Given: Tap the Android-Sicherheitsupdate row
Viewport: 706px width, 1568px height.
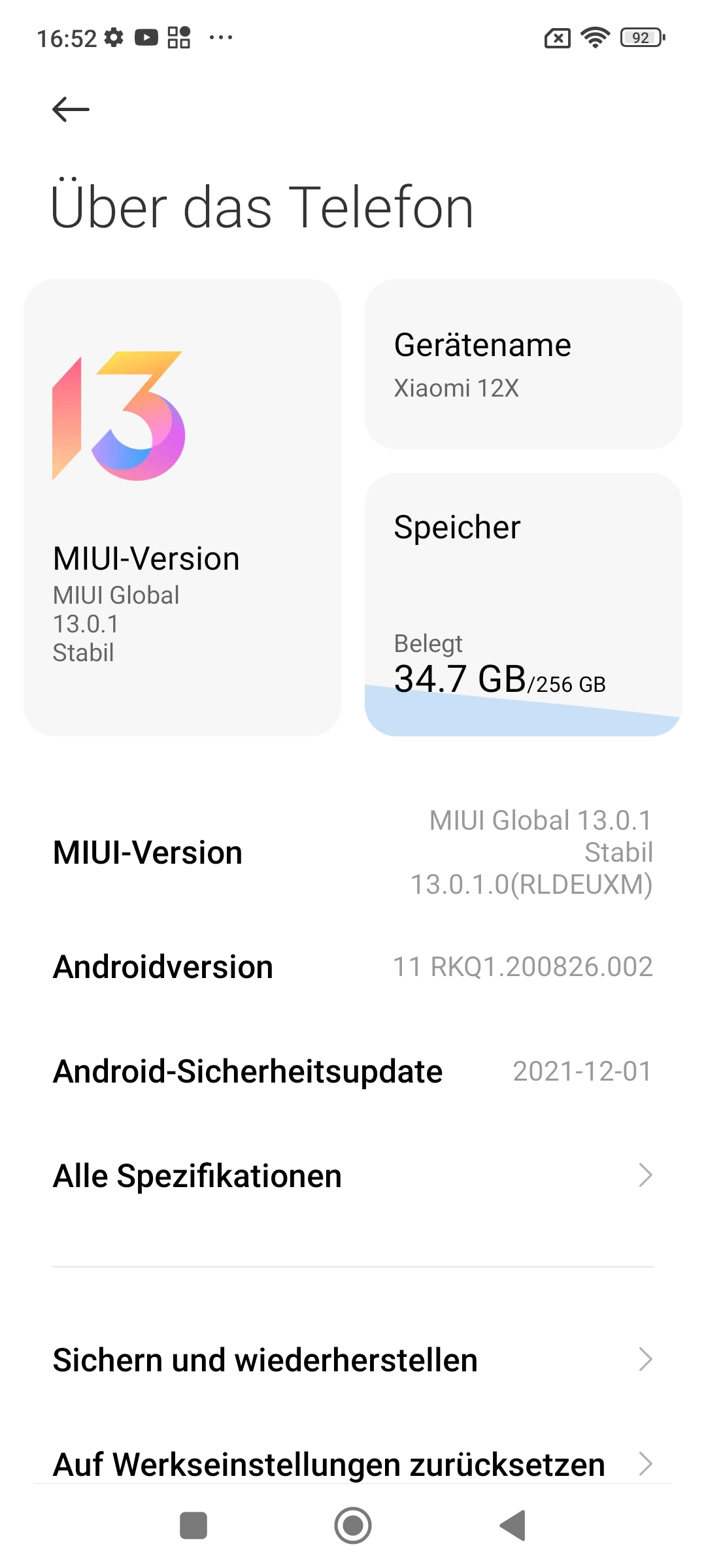Looking at the screenshot, I should pos(353,1071).
